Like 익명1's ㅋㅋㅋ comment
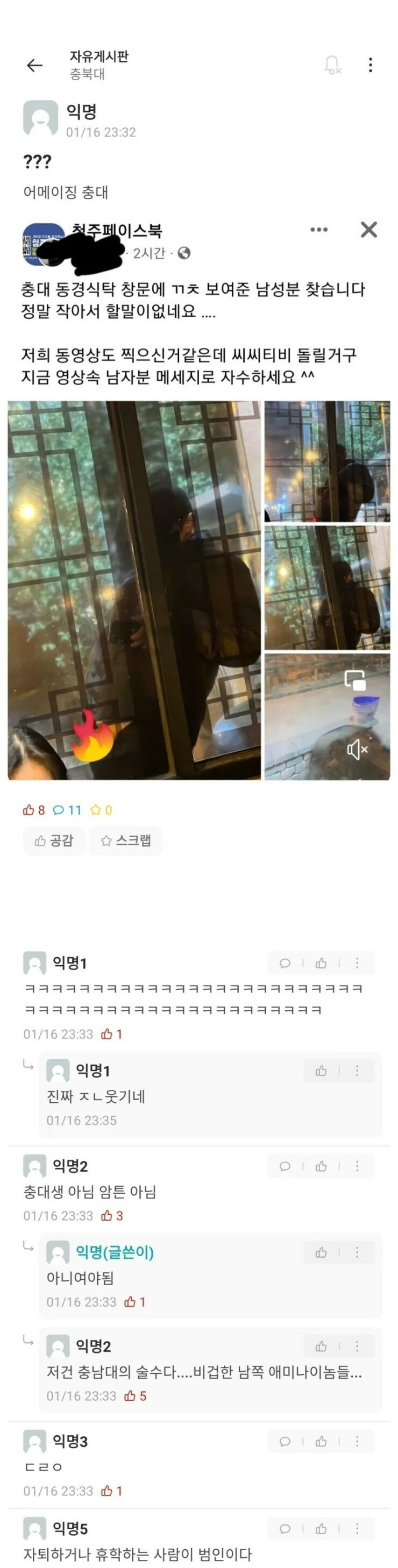398x1568 pixels. click(x=321, y=963)
